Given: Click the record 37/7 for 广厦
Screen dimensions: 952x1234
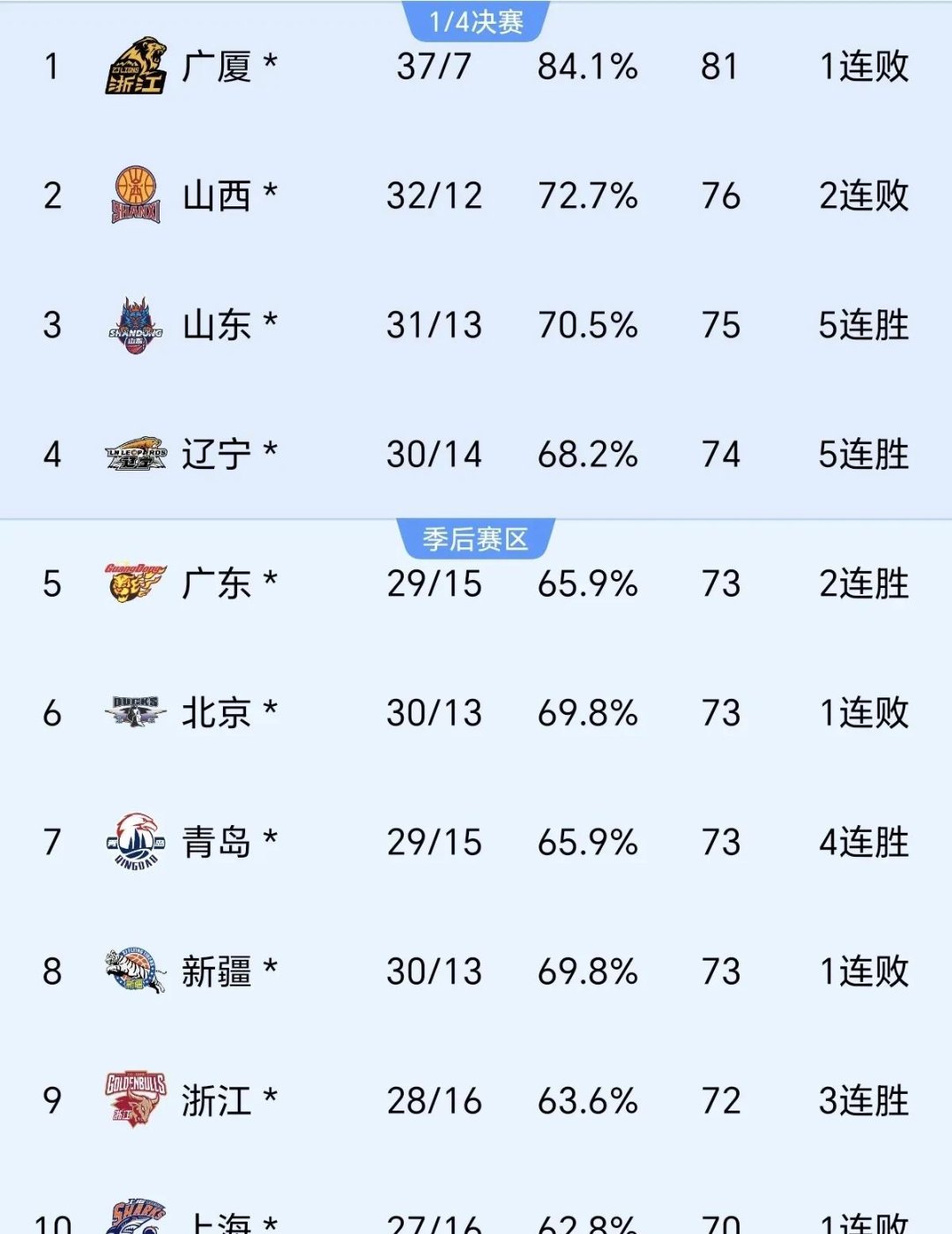Looking at the screenshot, I should 432,66.
